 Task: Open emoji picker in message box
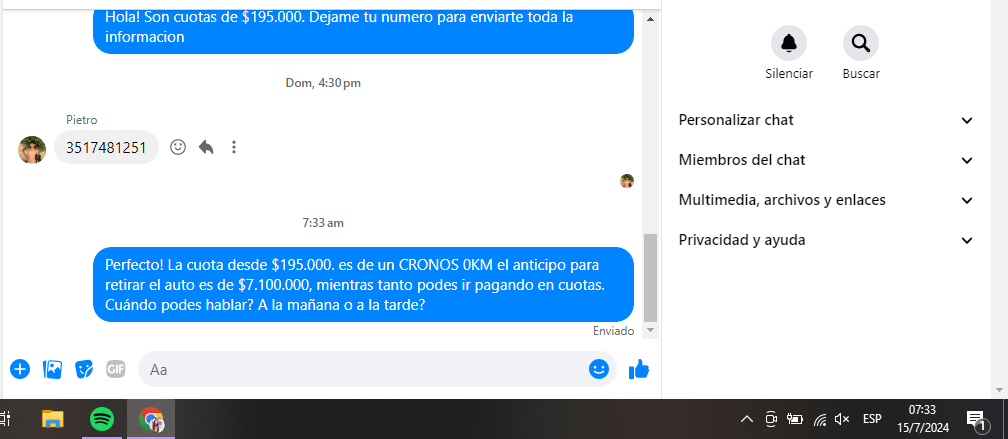click(x=599, y=369)
